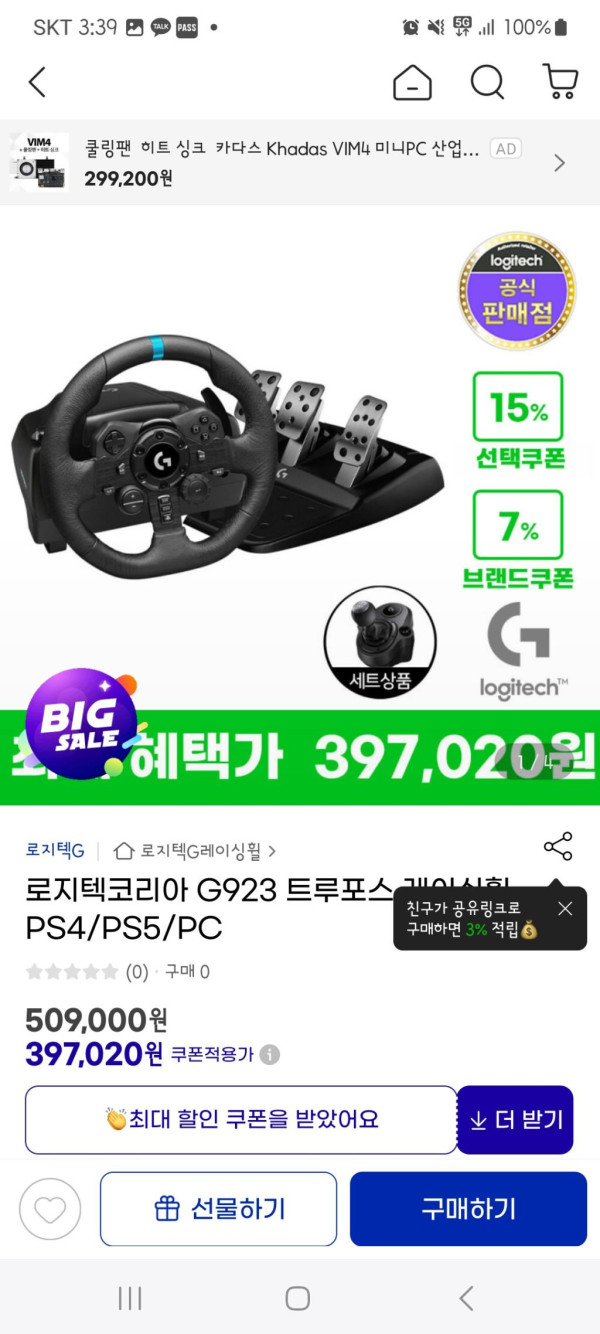Dismiss the share link reward tooltip

(565, 908)
